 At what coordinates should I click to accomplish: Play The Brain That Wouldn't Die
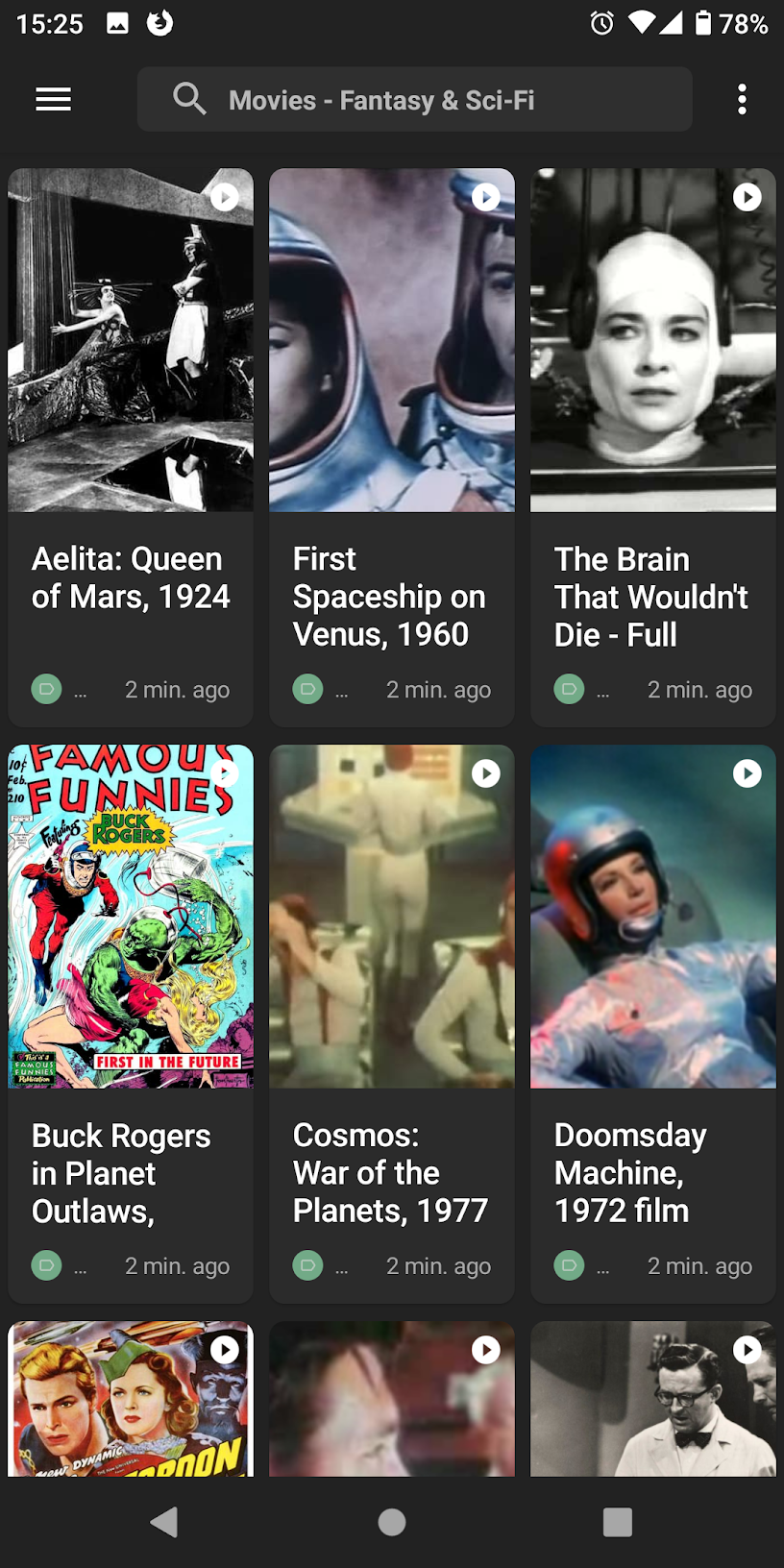point(747,197)
